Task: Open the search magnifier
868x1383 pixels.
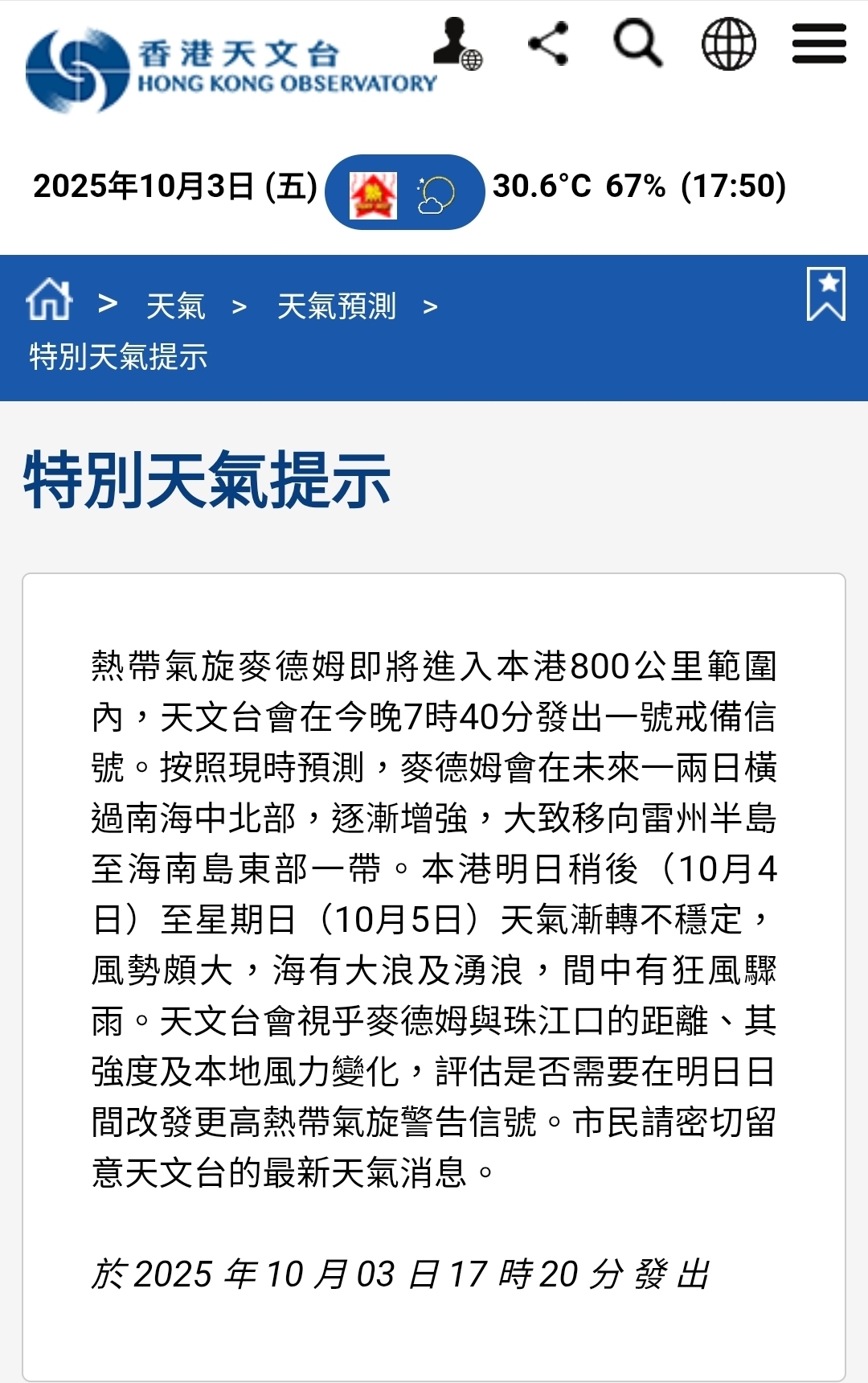Action: coord(638,43)
